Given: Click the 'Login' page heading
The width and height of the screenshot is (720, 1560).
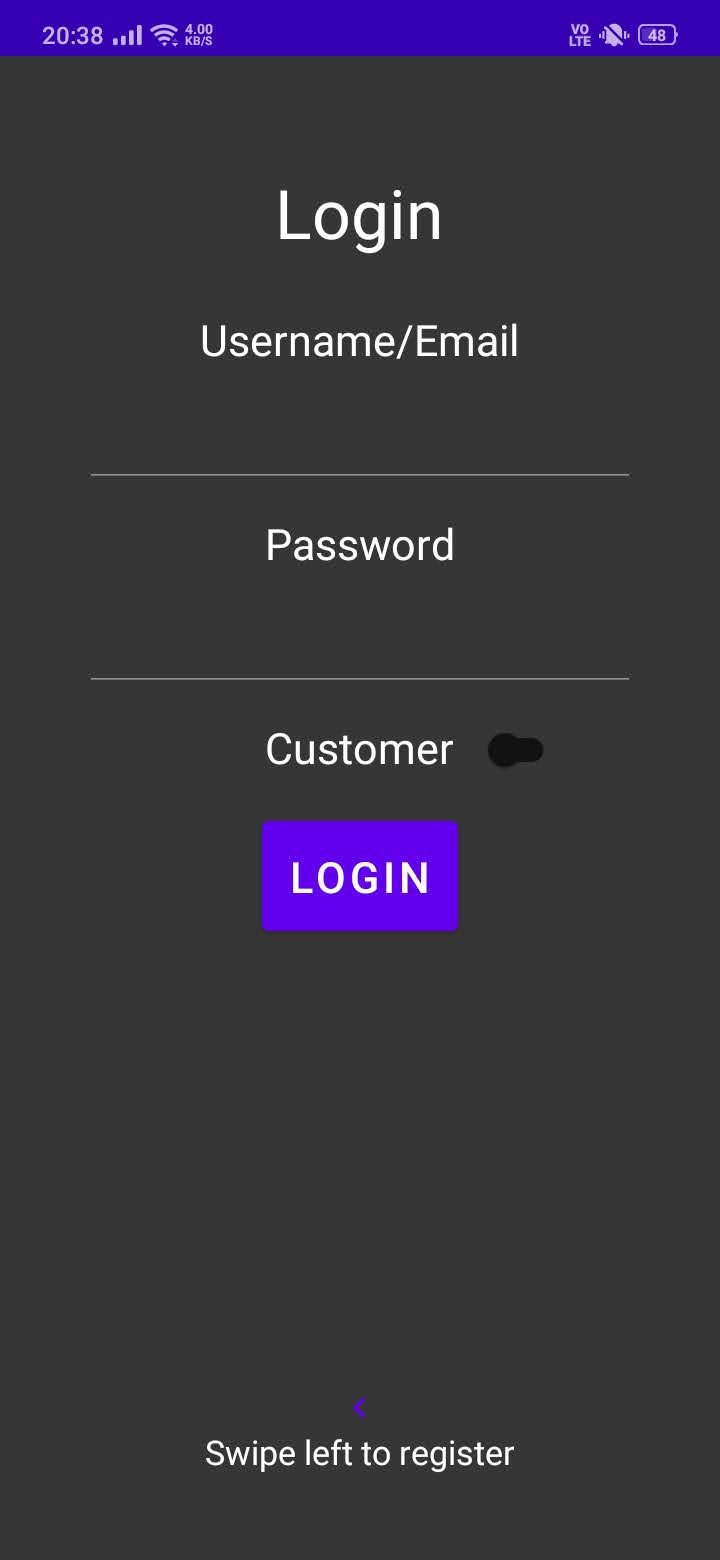Looking at the screenshot, I should click(x=360, y=214).
